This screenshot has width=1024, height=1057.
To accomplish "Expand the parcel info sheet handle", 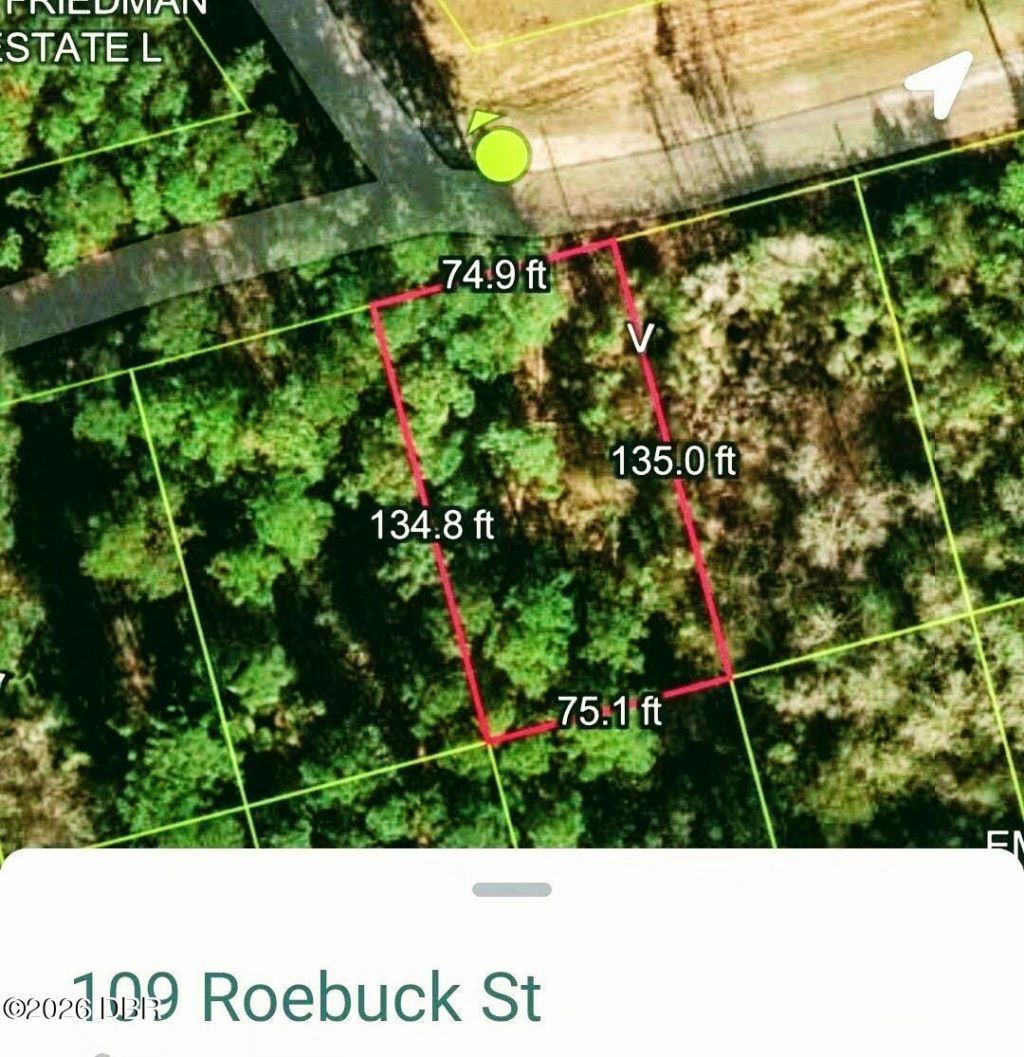I will pyautogui.click(x=512, y=889).
